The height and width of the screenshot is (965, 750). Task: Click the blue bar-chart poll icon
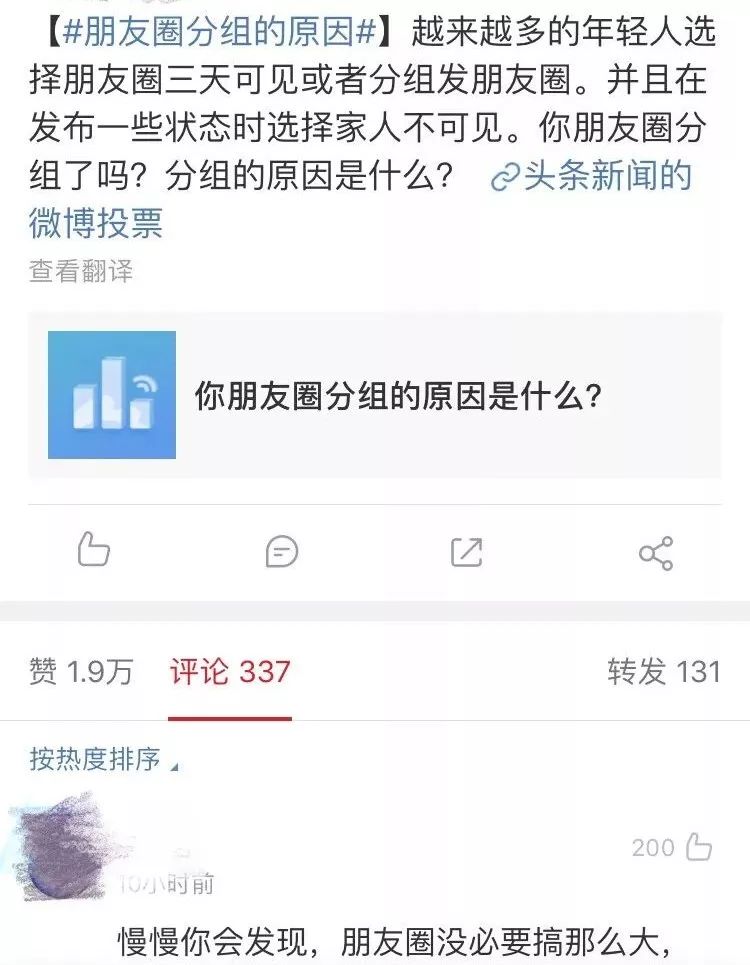coord(111,393)
